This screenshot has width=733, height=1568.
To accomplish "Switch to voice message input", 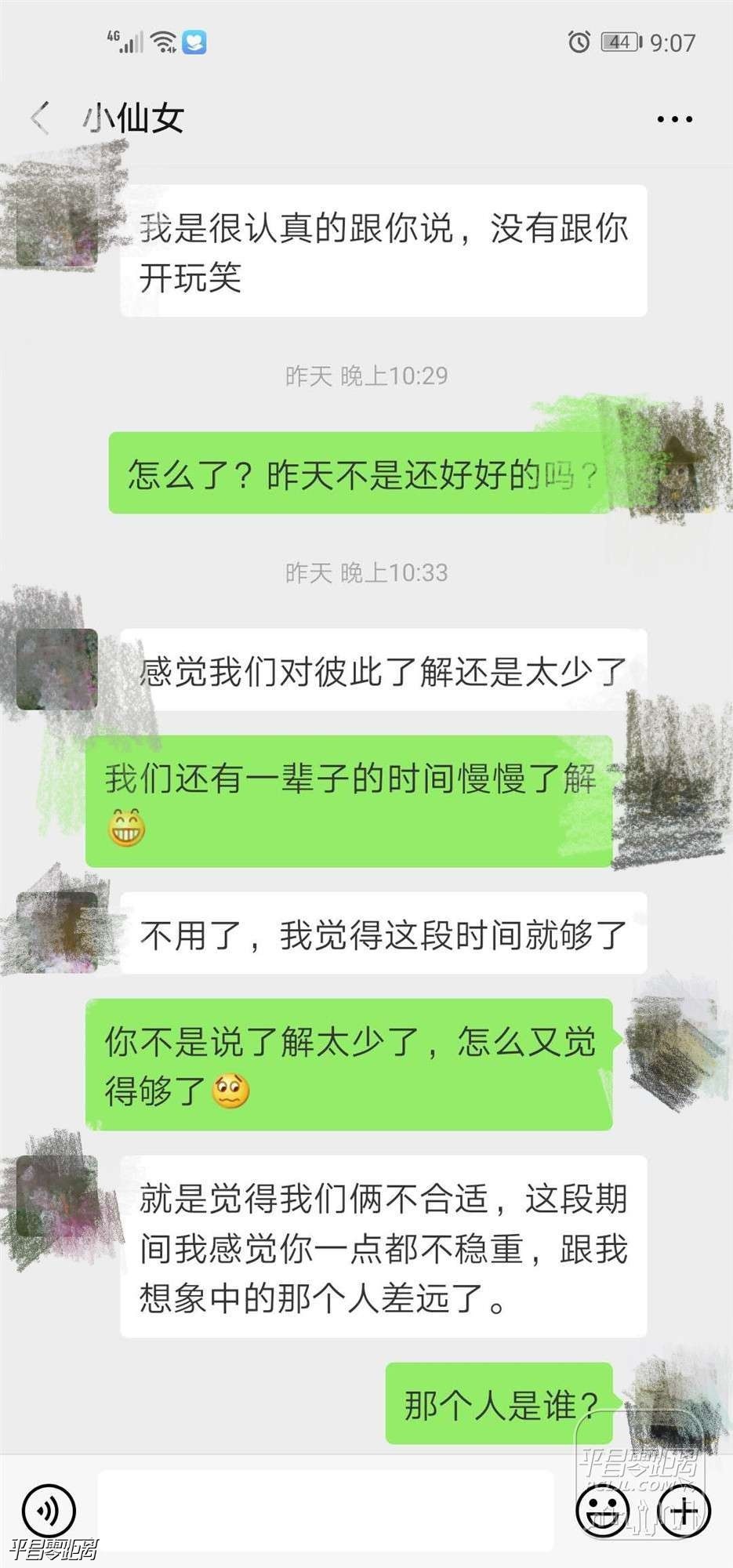I will click(49, 1510).
